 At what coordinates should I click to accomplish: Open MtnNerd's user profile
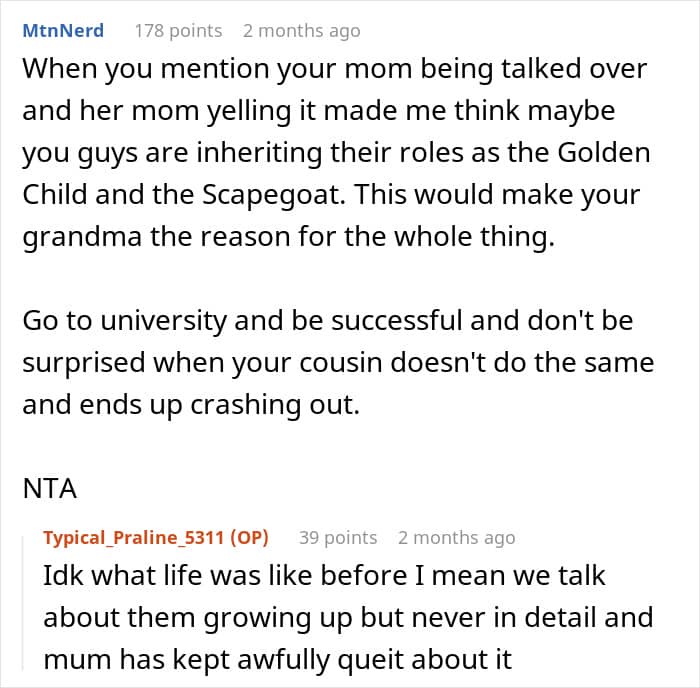click(x=62, y=30)
